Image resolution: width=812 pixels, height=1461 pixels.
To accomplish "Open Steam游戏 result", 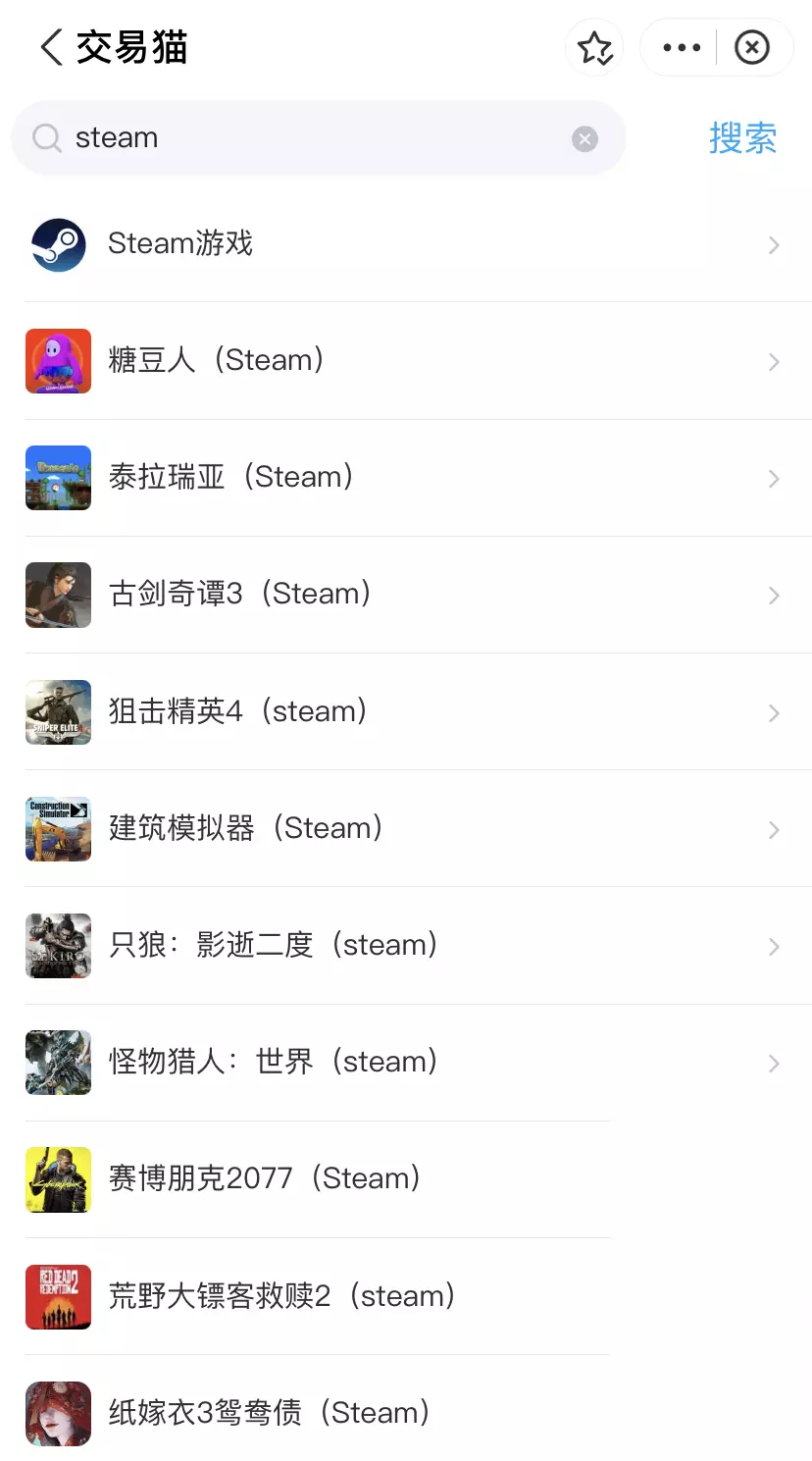I will pyautogui.click(x=180, y=243).
